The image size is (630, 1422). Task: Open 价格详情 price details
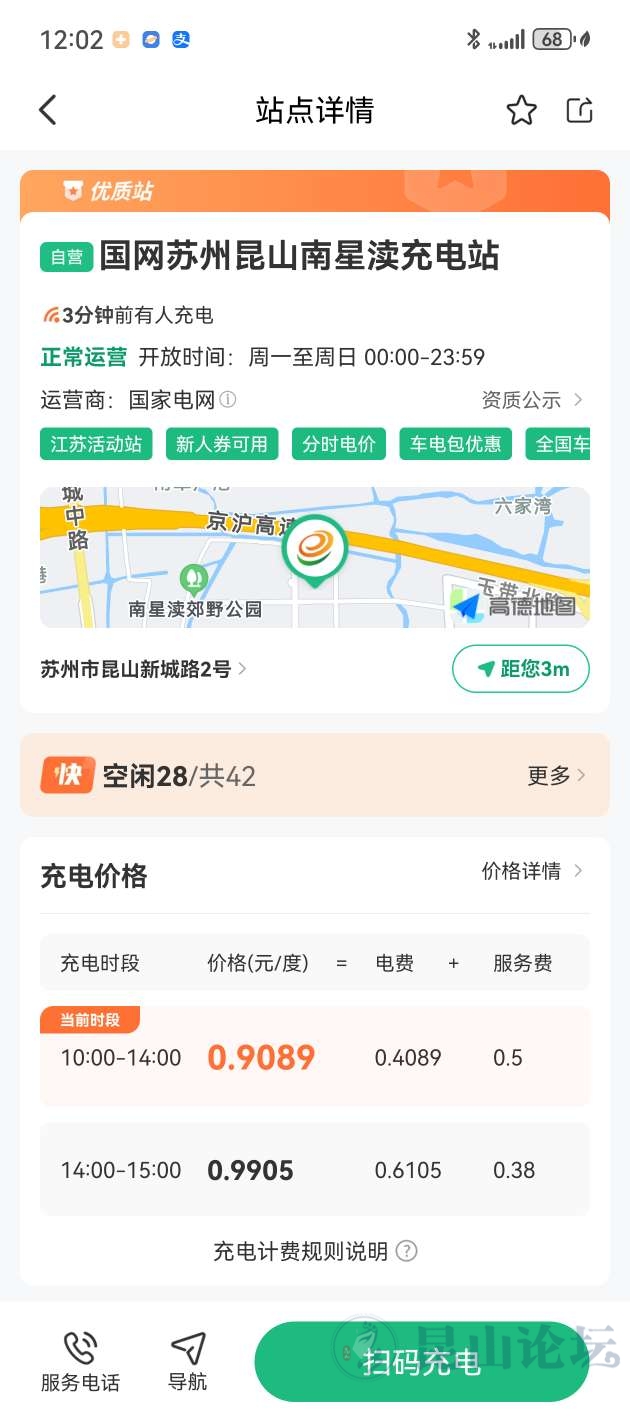point(531,871)
